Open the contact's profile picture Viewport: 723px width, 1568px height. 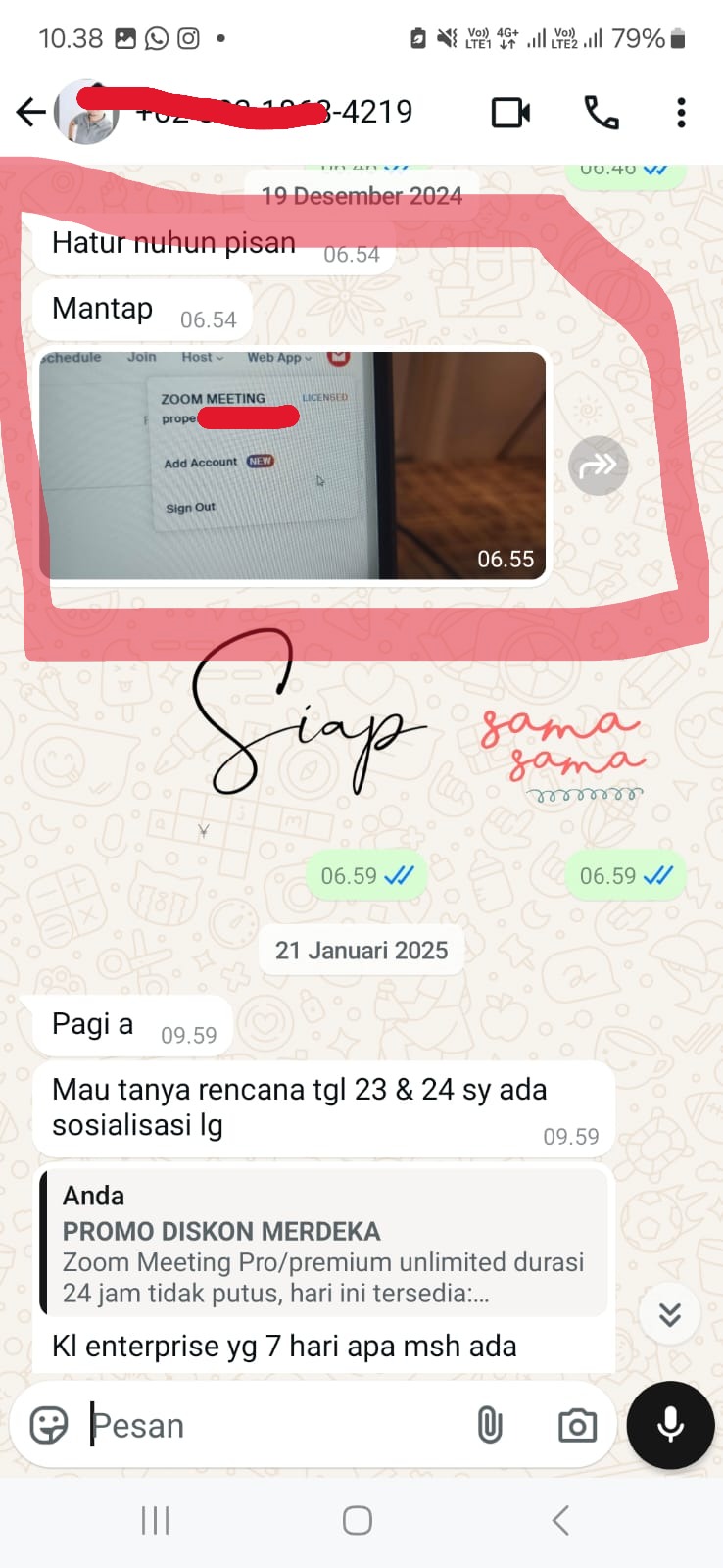tap(88, 113)
